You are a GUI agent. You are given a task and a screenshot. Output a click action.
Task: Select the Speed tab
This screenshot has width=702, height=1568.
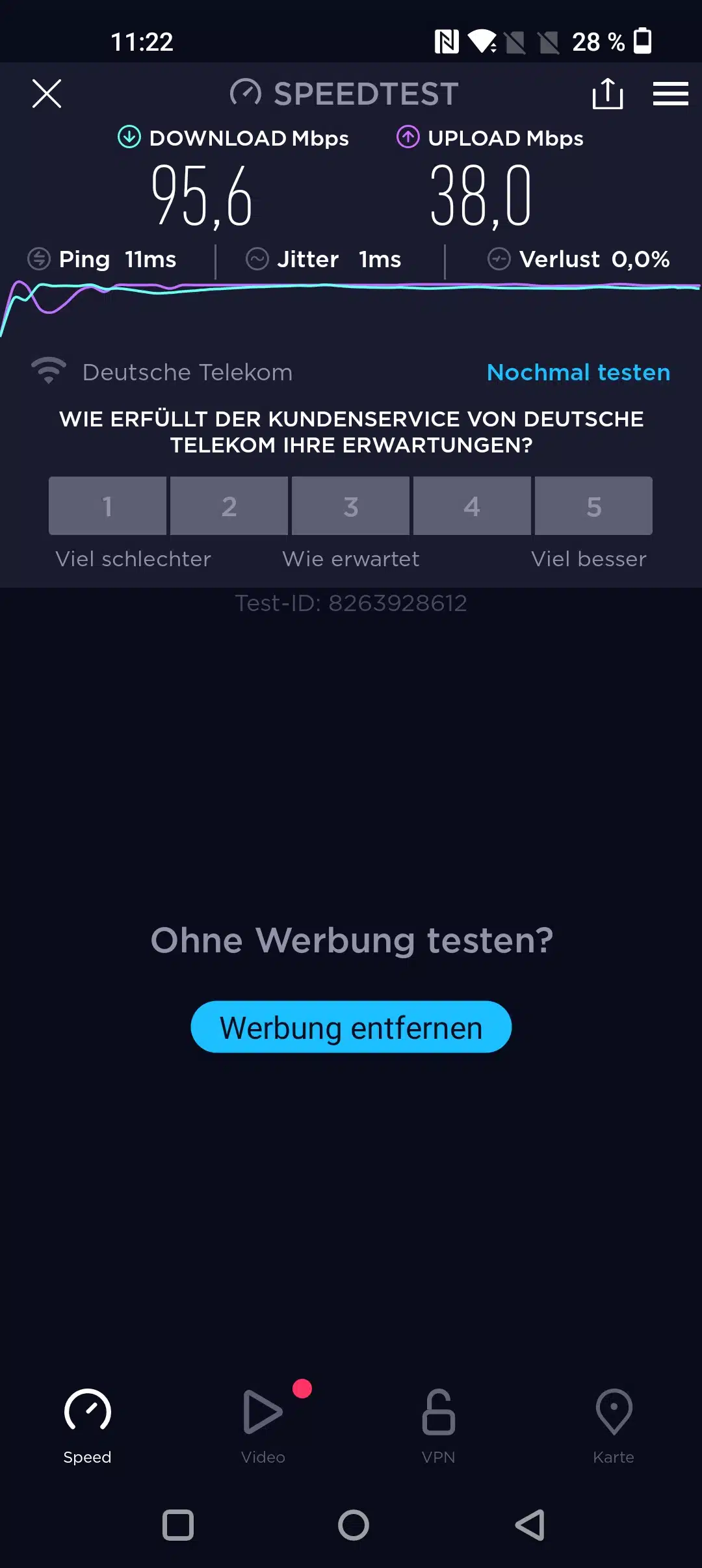pos(87,1424)
